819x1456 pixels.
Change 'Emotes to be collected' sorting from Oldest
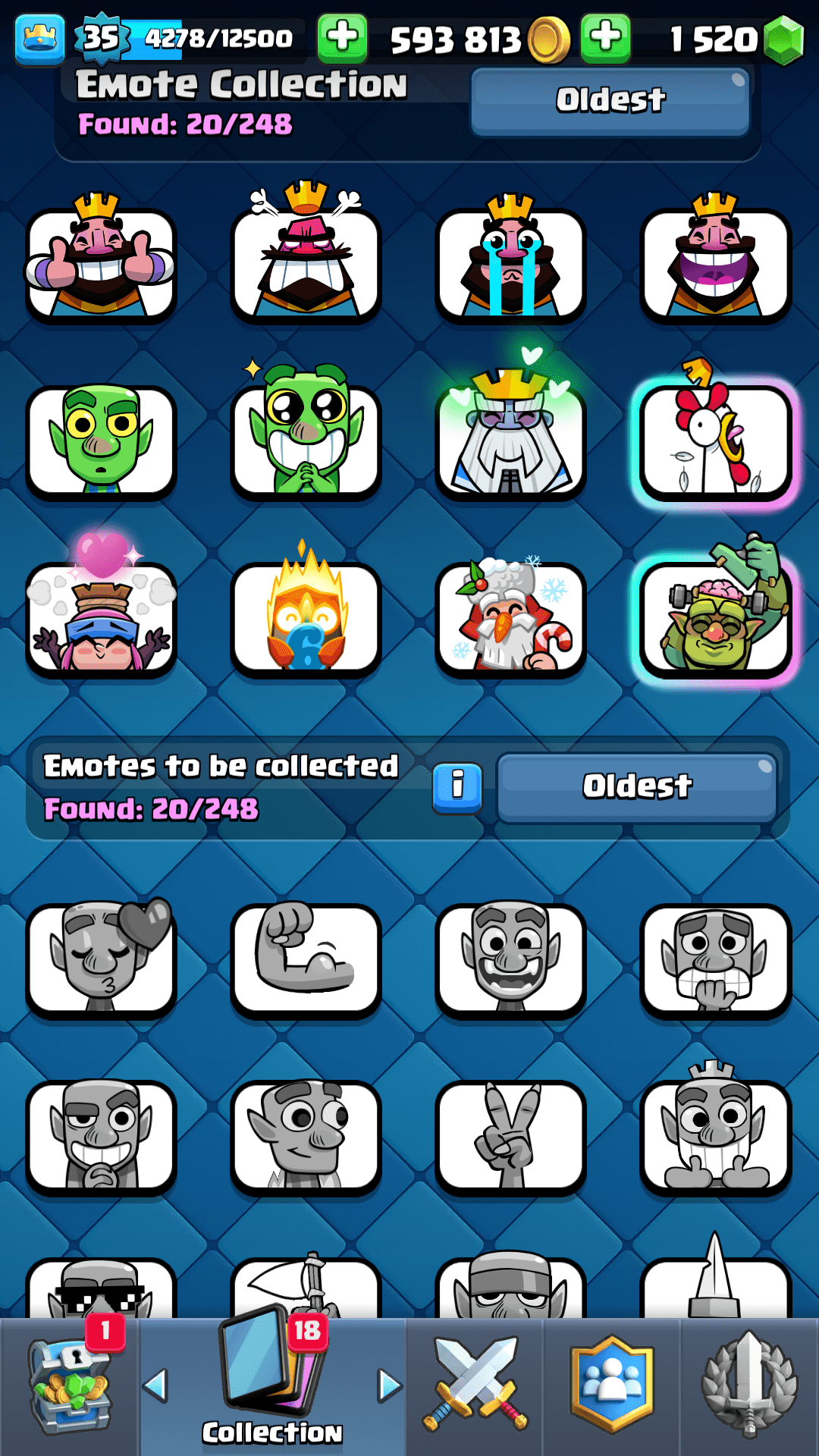637,786
